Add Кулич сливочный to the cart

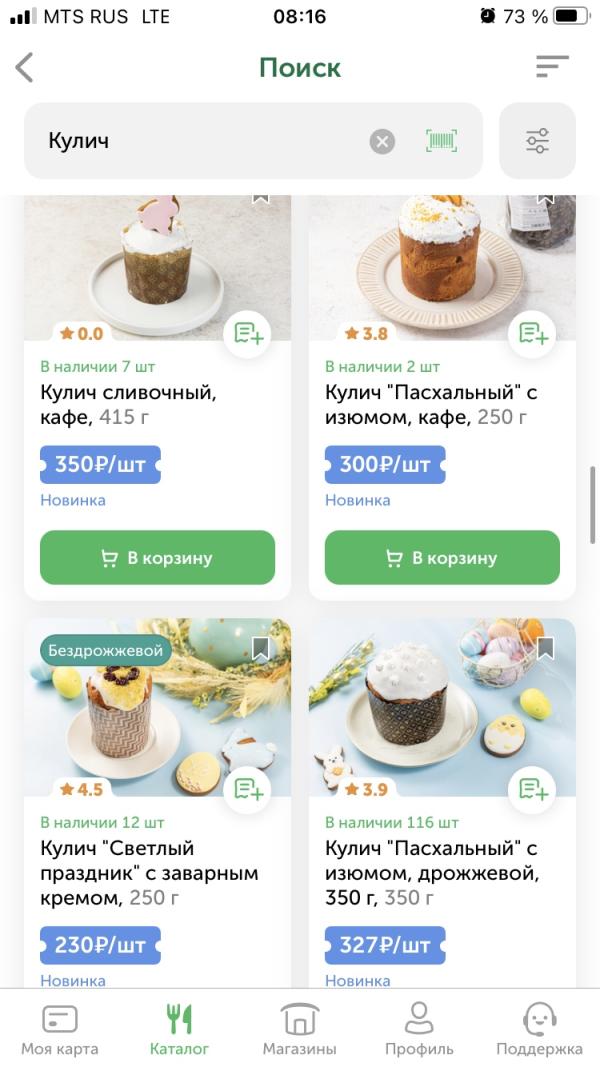click(157, 558)
